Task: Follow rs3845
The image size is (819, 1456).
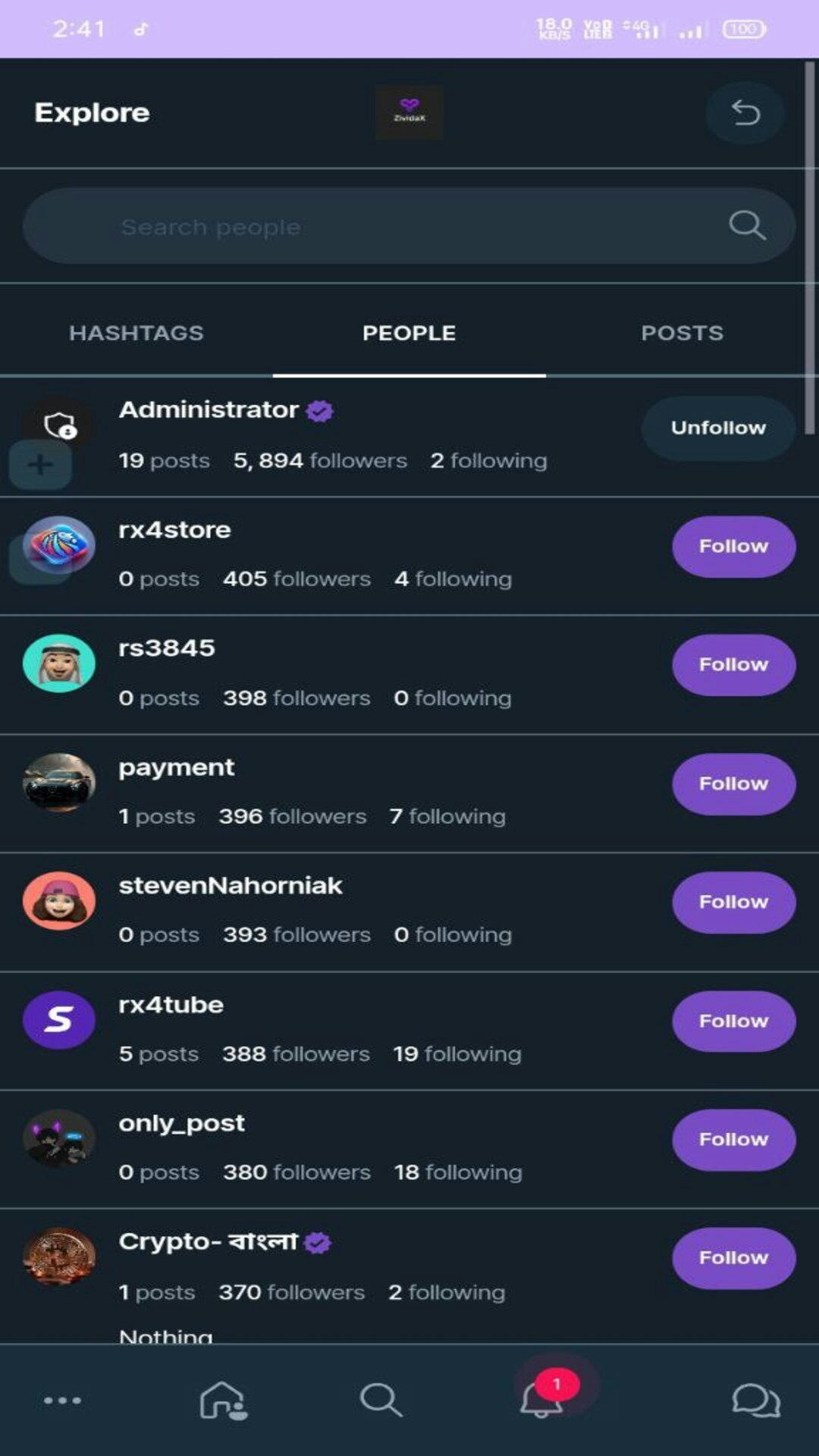Action: (x=733, y=664)
